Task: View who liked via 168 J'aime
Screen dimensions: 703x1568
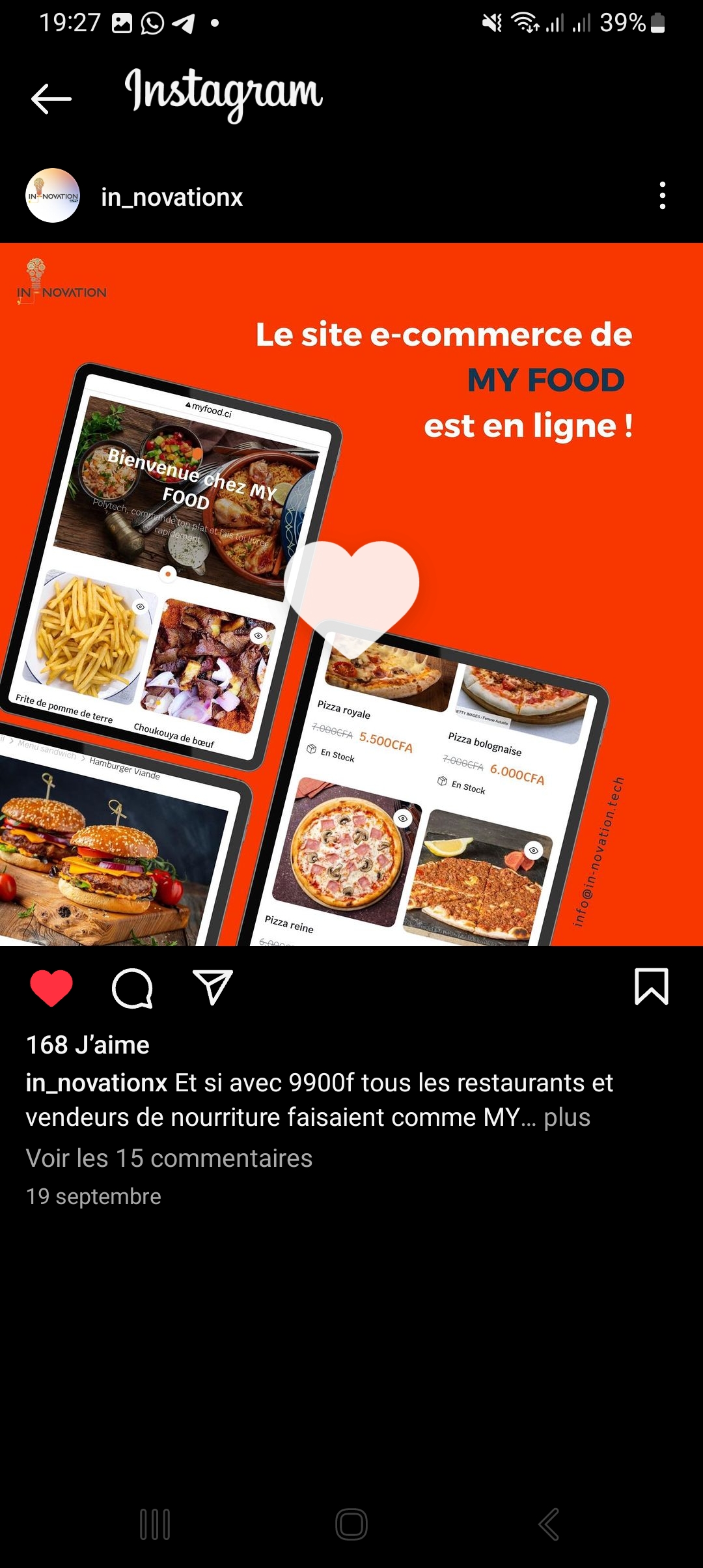Action: point(88,1044)
